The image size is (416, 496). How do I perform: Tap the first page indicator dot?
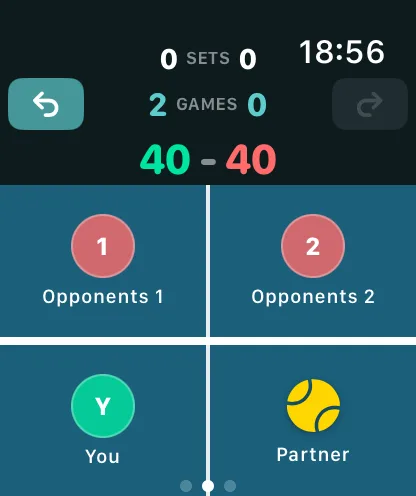pyautogui.click(x=186, y=486)
